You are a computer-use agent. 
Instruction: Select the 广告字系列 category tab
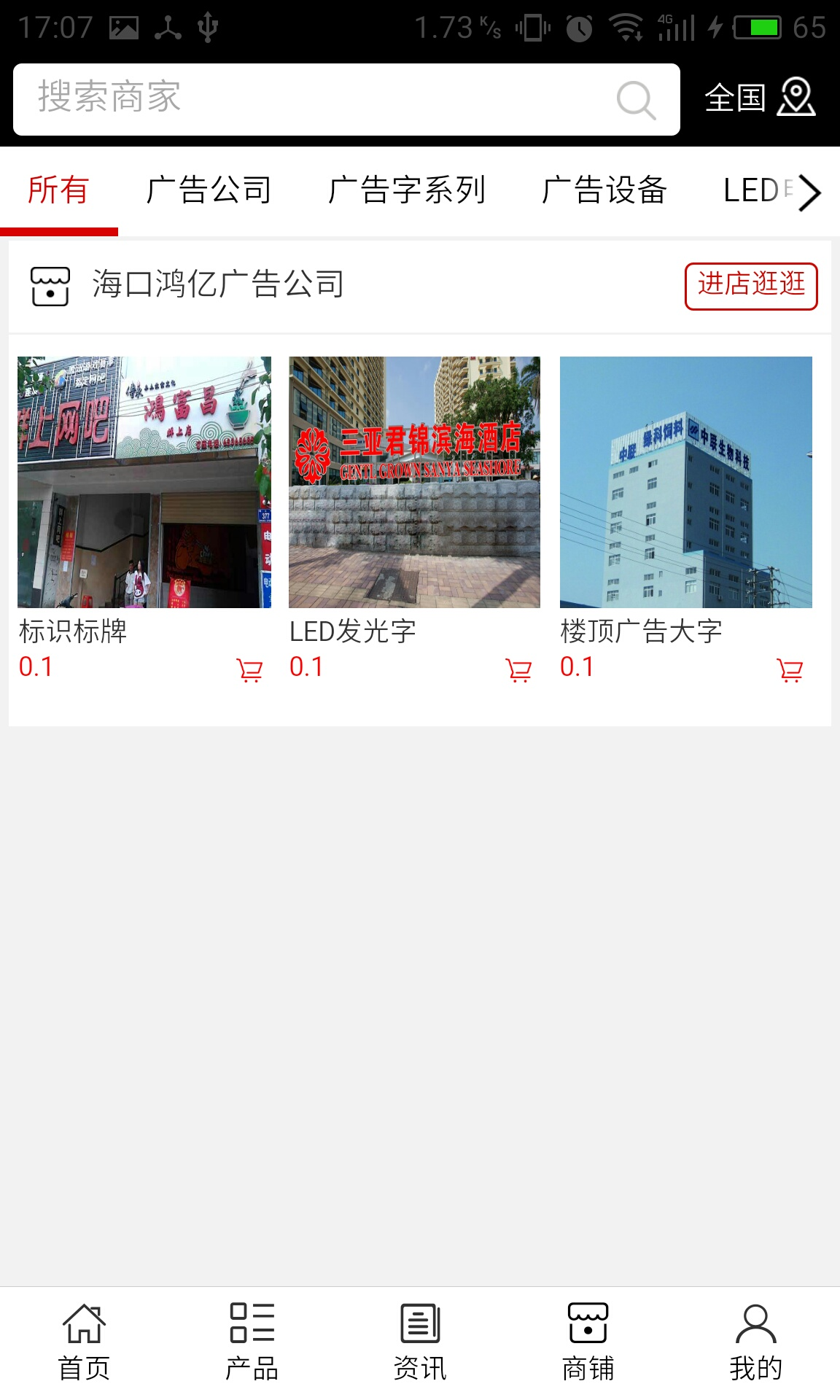[x=406, y=190]
